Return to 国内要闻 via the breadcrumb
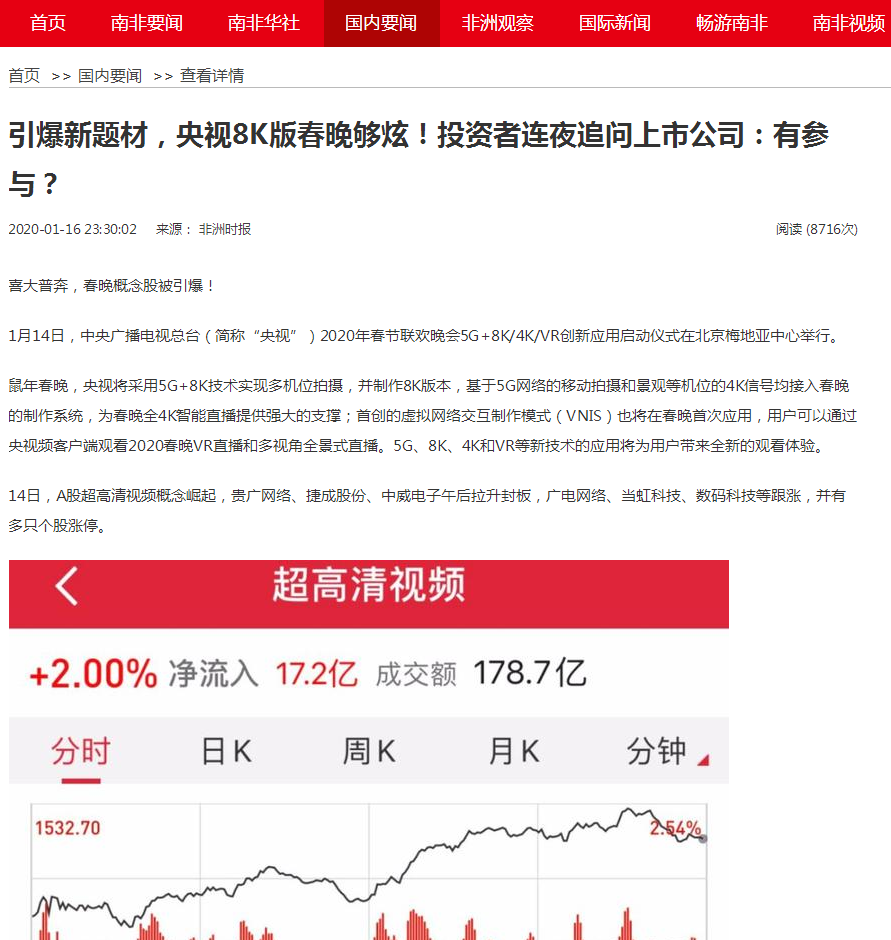 click(110, 76)
